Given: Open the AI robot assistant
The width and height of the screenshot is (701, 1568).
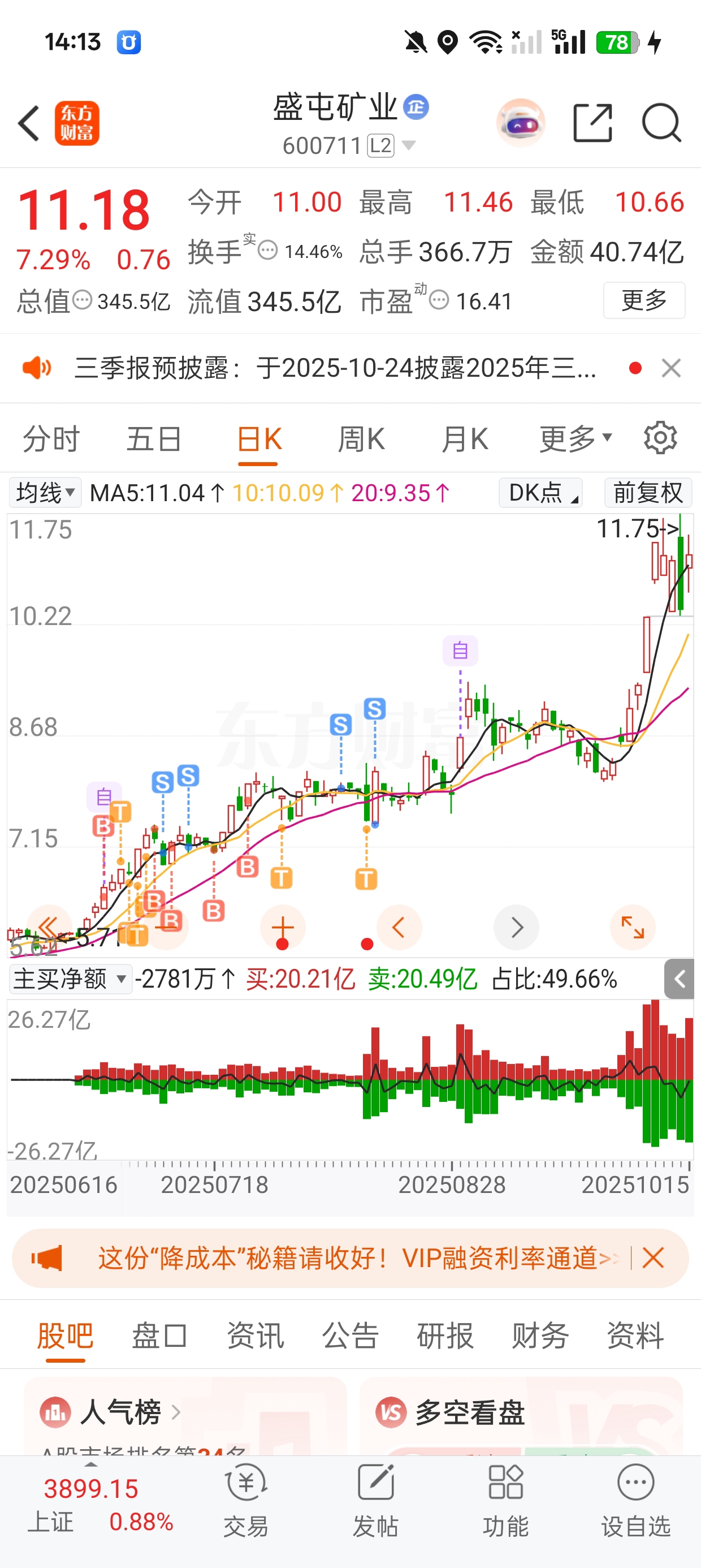Looking at the screenshot, I should [520, 123].
